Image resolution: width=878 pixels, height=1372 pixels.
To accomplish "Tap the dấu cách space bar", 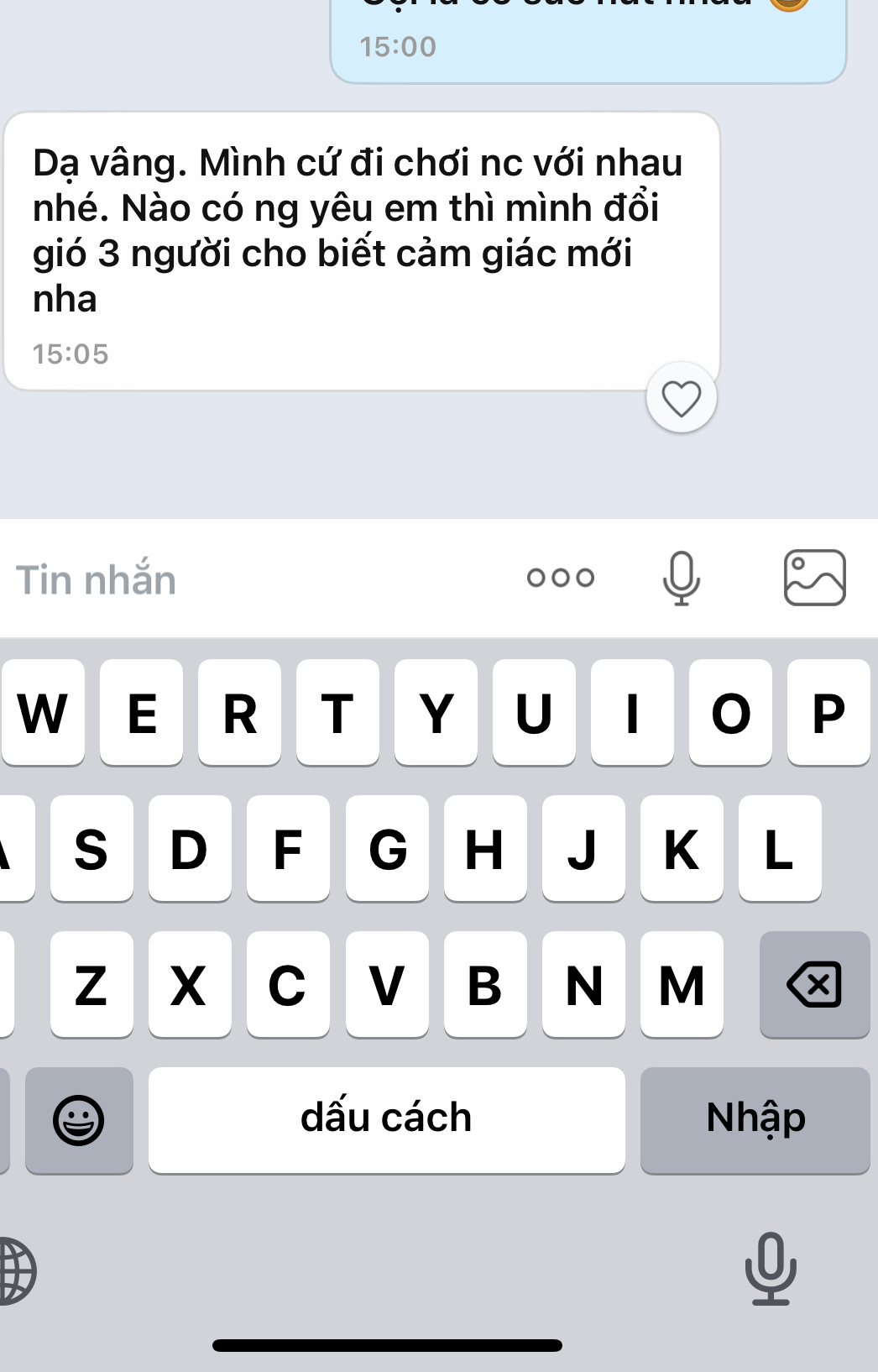I will 386,1119.
